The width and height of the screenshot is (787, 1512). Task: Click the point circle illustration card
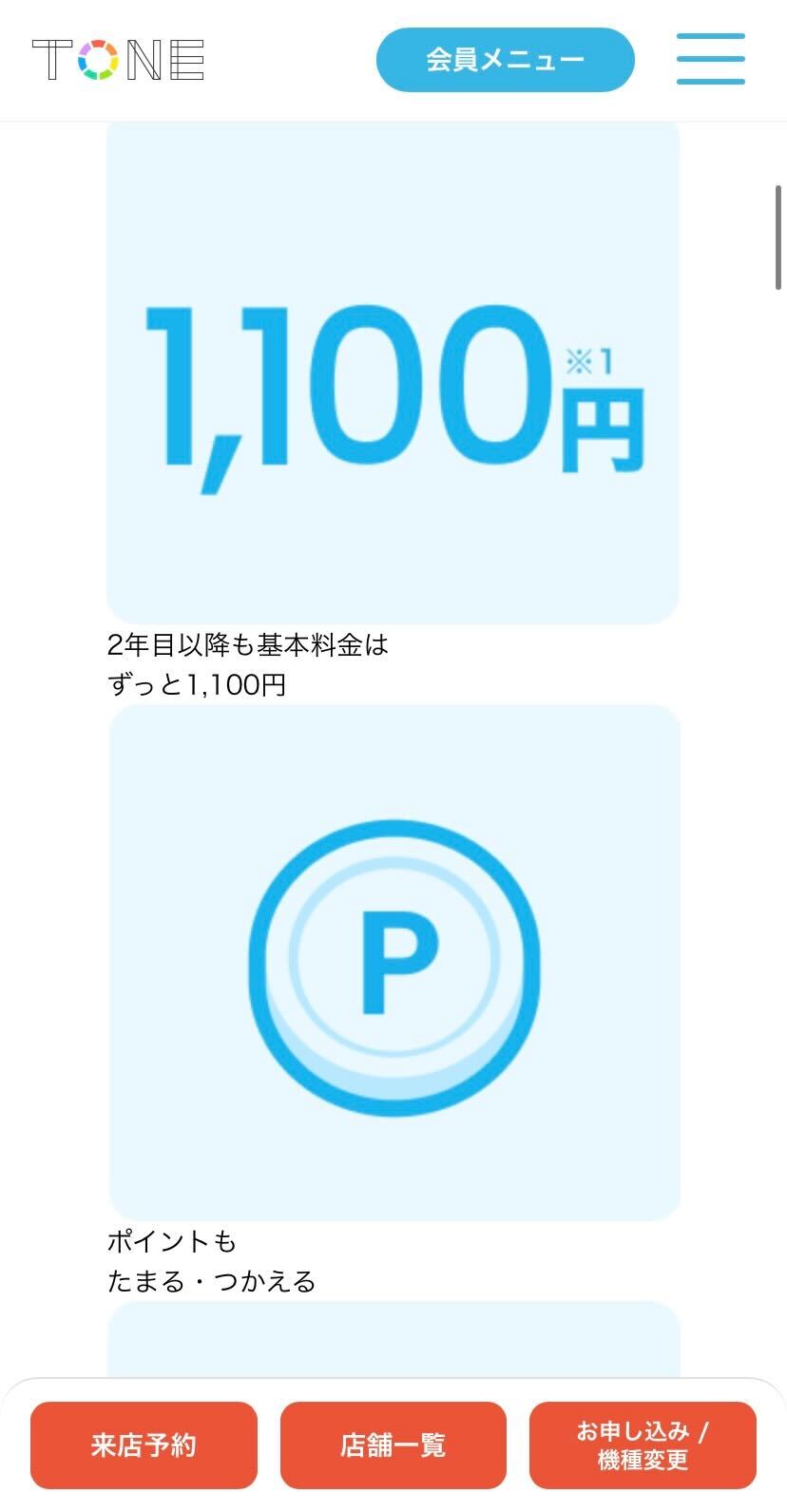(x=393, y=965)
